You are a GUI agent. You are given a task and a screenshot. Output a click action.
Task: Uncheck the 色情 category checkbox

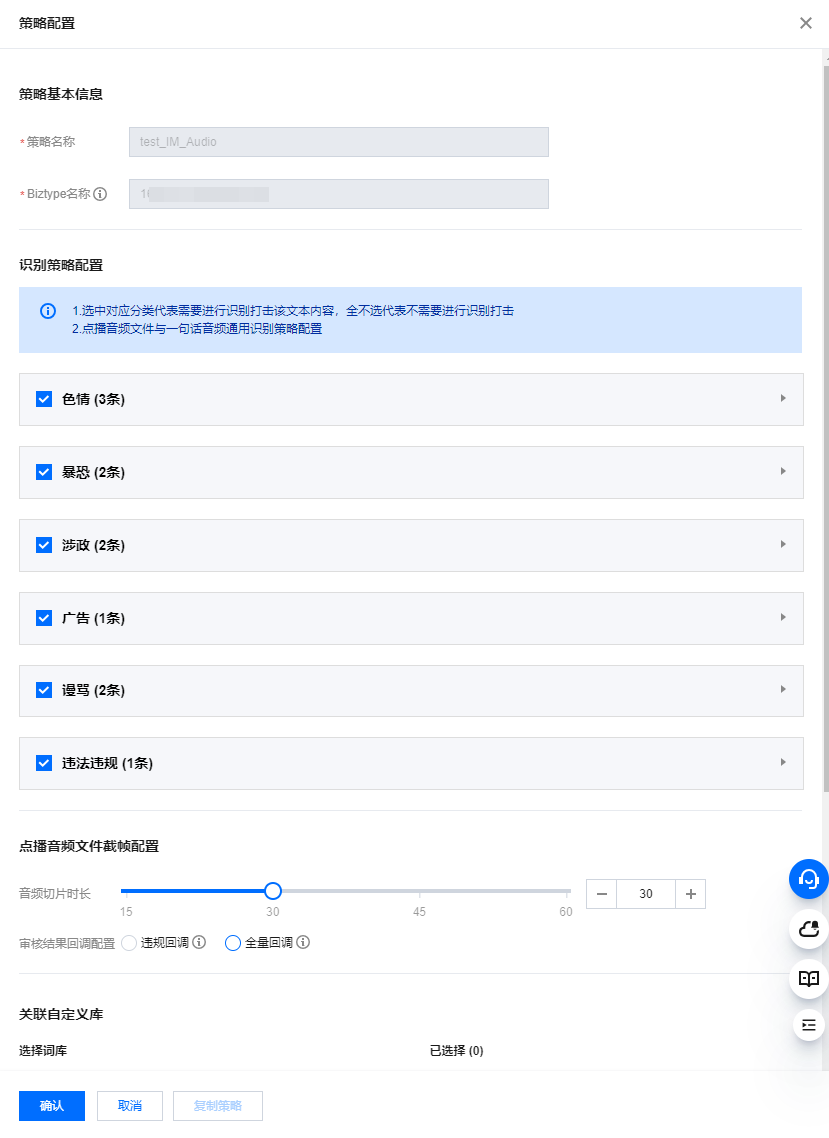tap(44, 399)
